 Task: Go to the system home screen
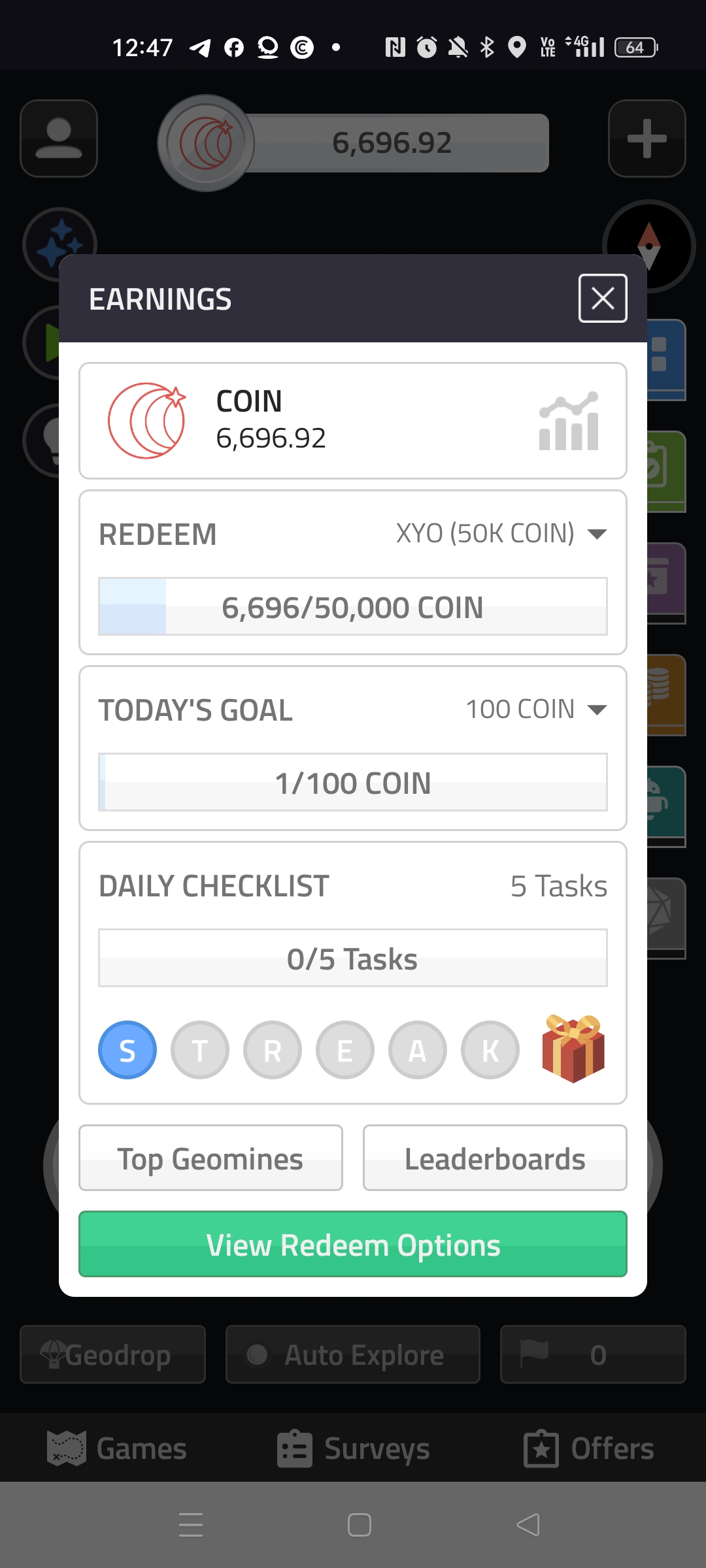[x=359, y=1525]
